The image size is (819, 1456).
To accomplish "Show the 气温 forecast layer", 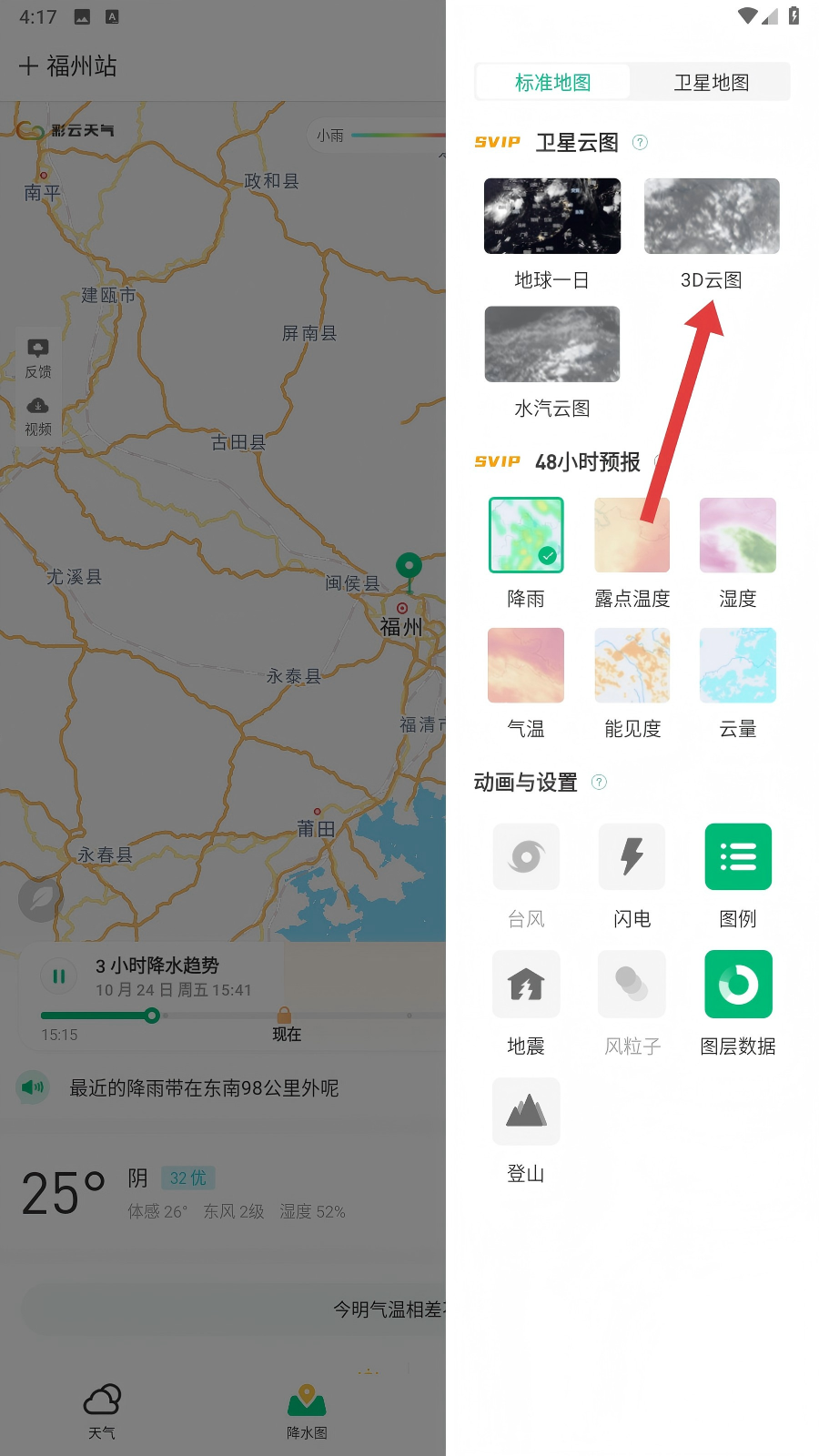I will tap(526, 665).
